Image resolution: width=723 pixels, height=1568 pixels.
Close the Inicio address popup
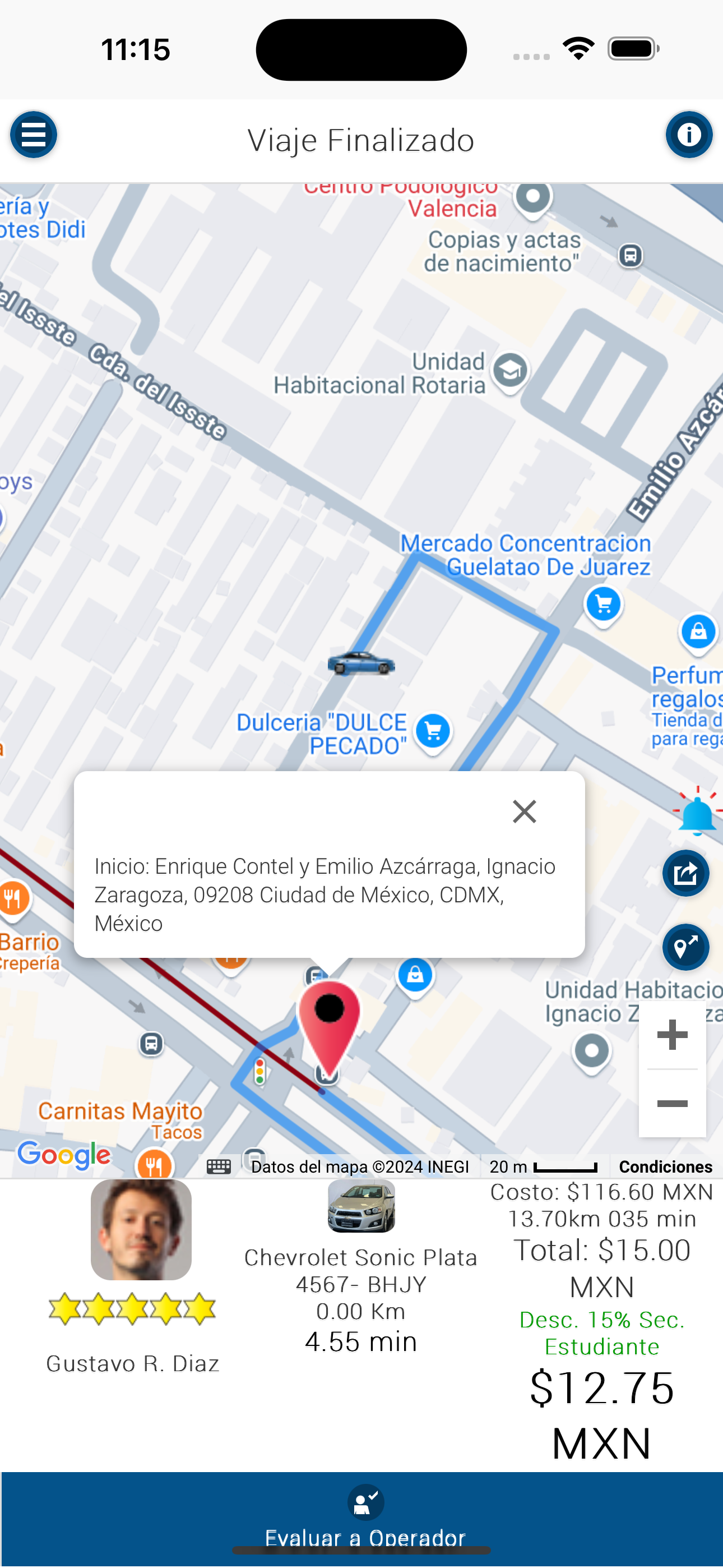pyautogui.click(x=524, y=811)
